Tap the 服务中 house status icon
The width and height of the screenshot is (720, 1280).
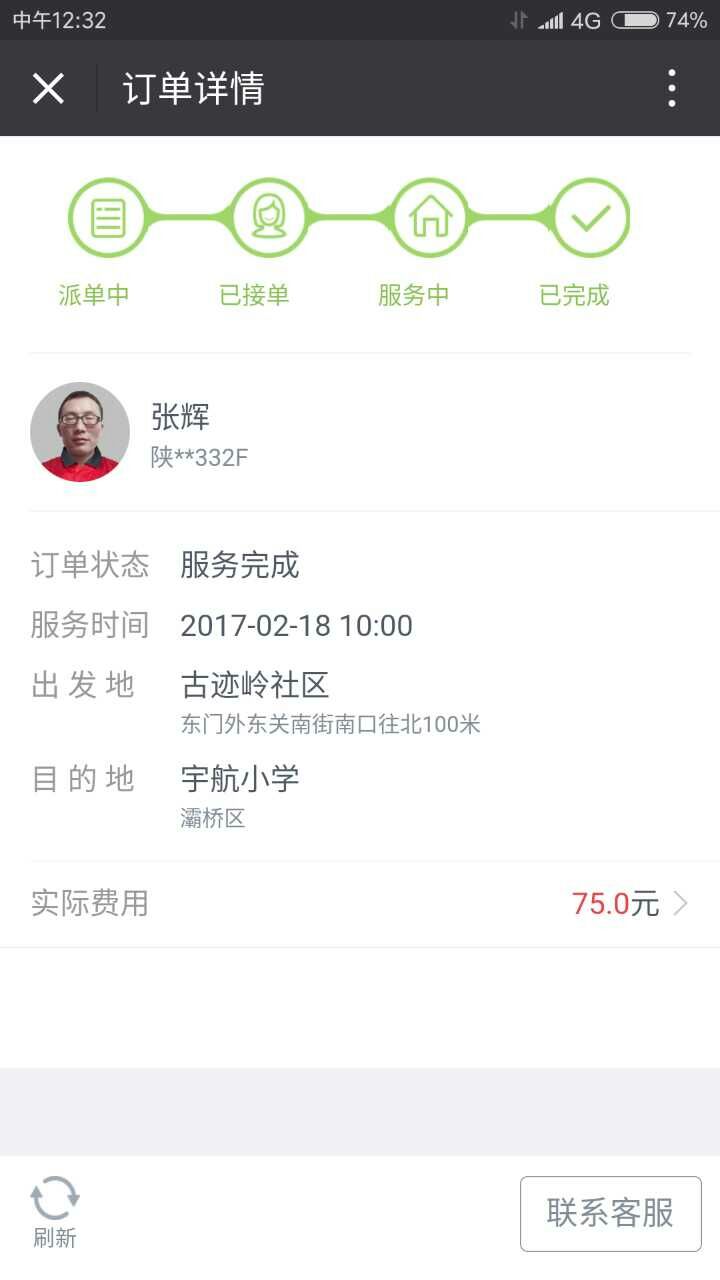click(x=428, y=216)
